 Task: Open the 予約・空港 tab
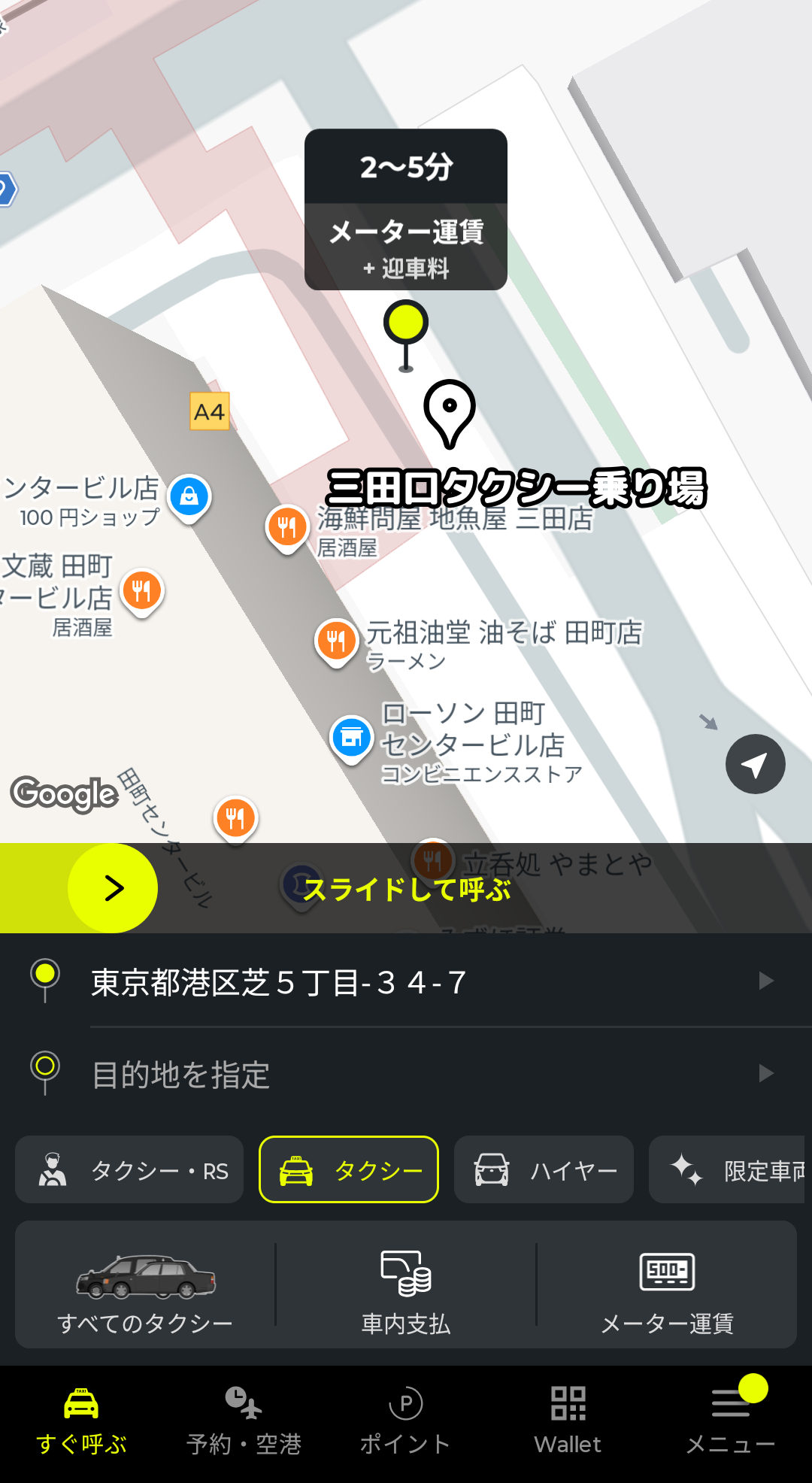(x=244, y=1423)
